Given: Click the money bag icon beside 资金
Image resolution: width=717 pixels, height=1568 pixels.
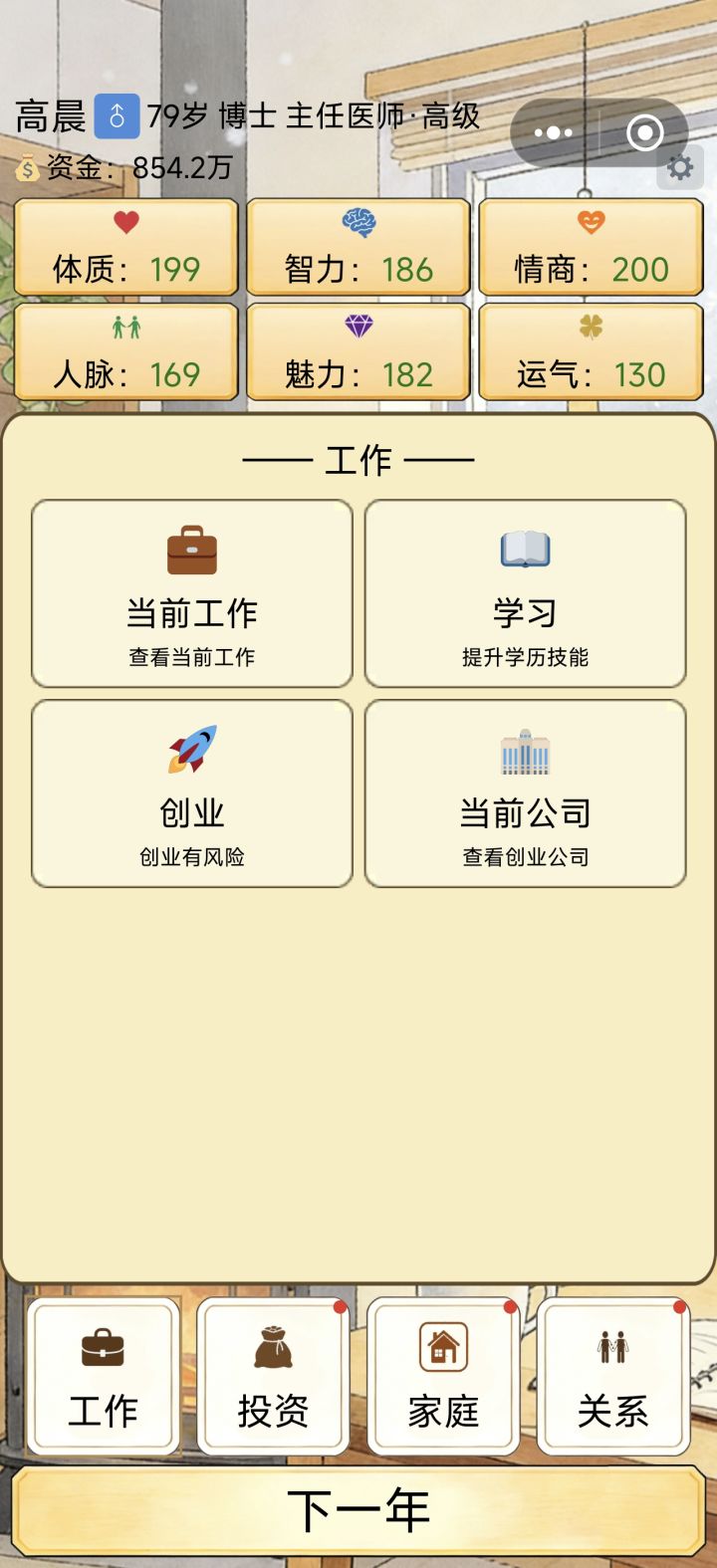Looking at the screenshot, I should point(26,166).
